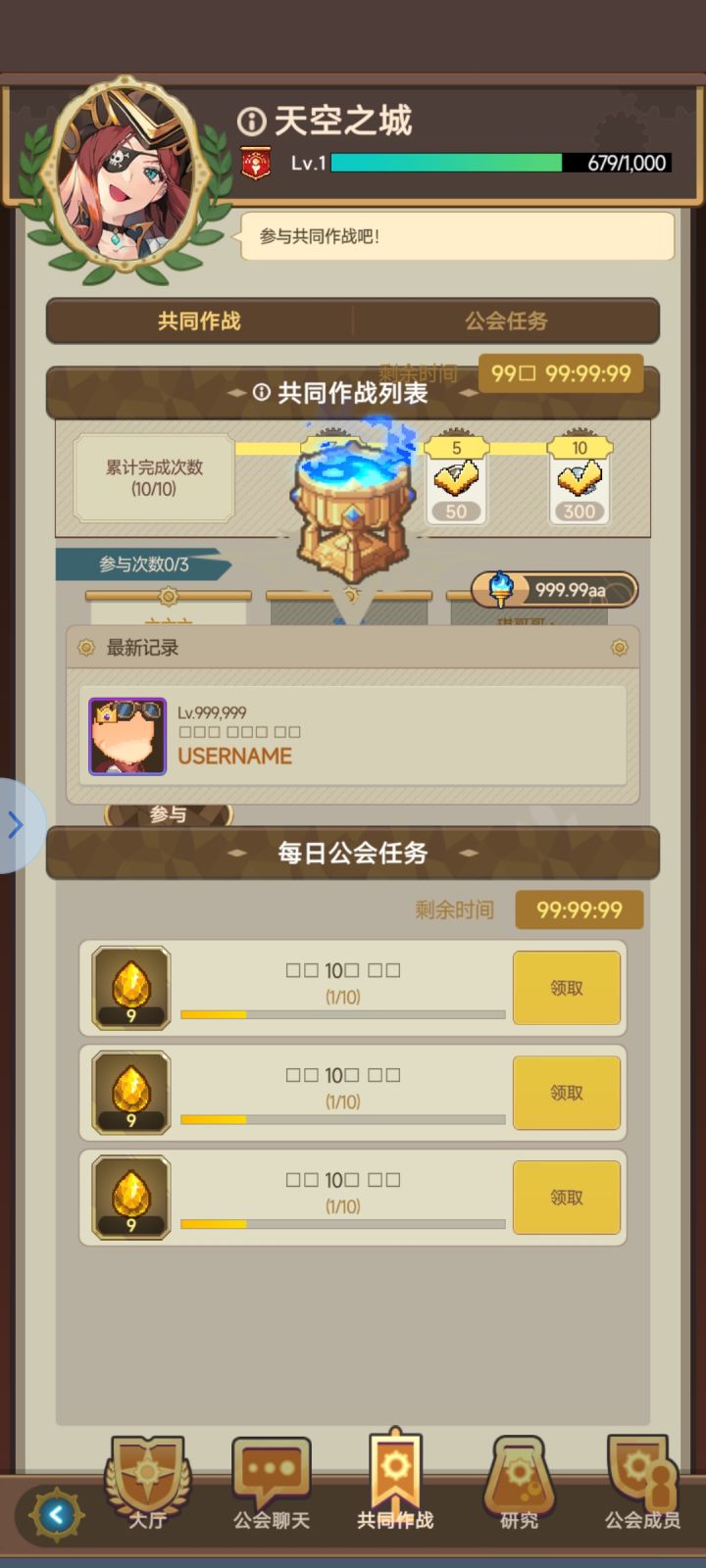The height and width of the screenshot is (1568, 706).
Task: Select the 共同作战 tab
Action: [196, 320]
